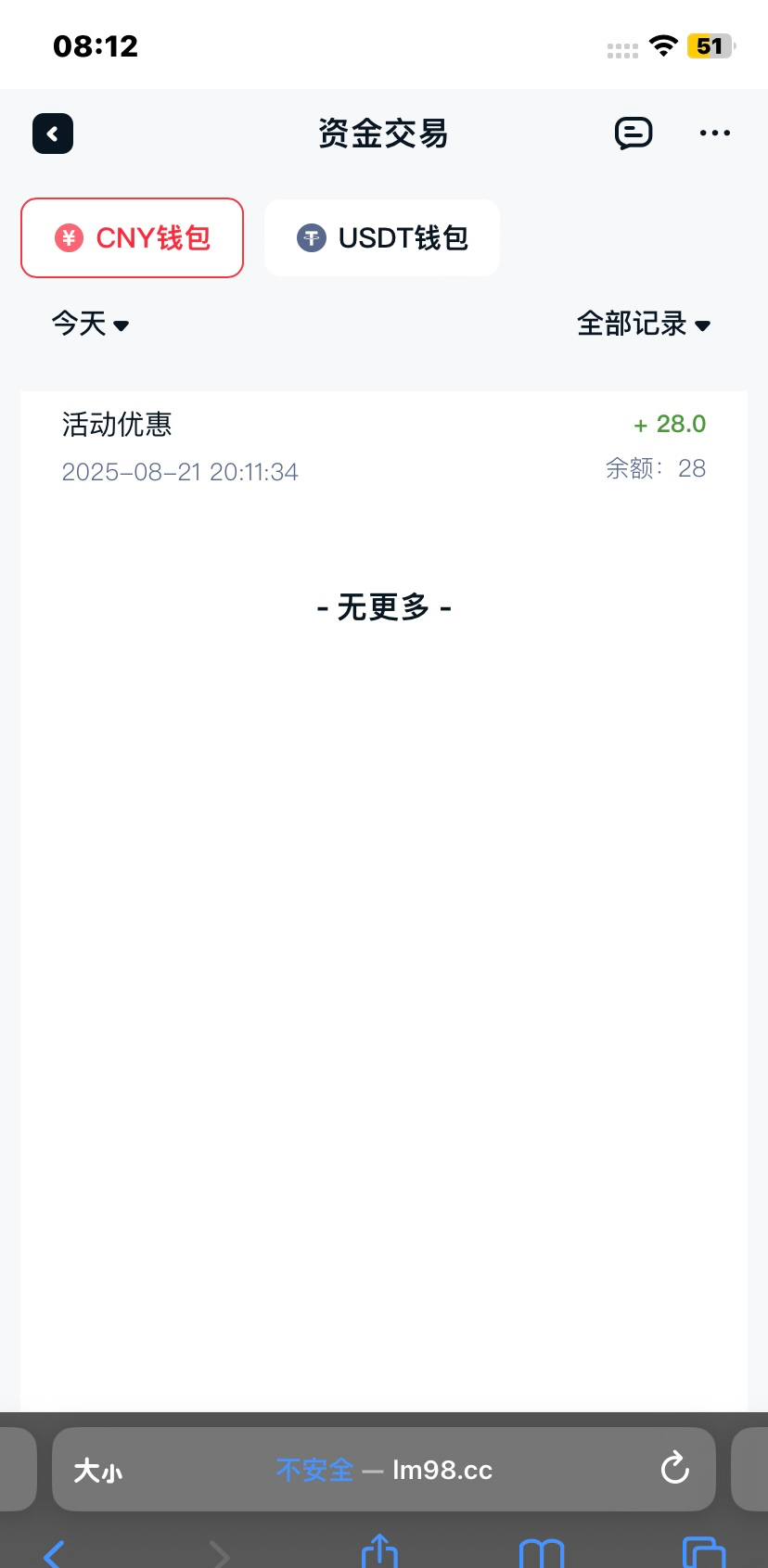Tap the 大小 page settings button
Viewport: 768px width, 1568px height.
pos(97,1471)
